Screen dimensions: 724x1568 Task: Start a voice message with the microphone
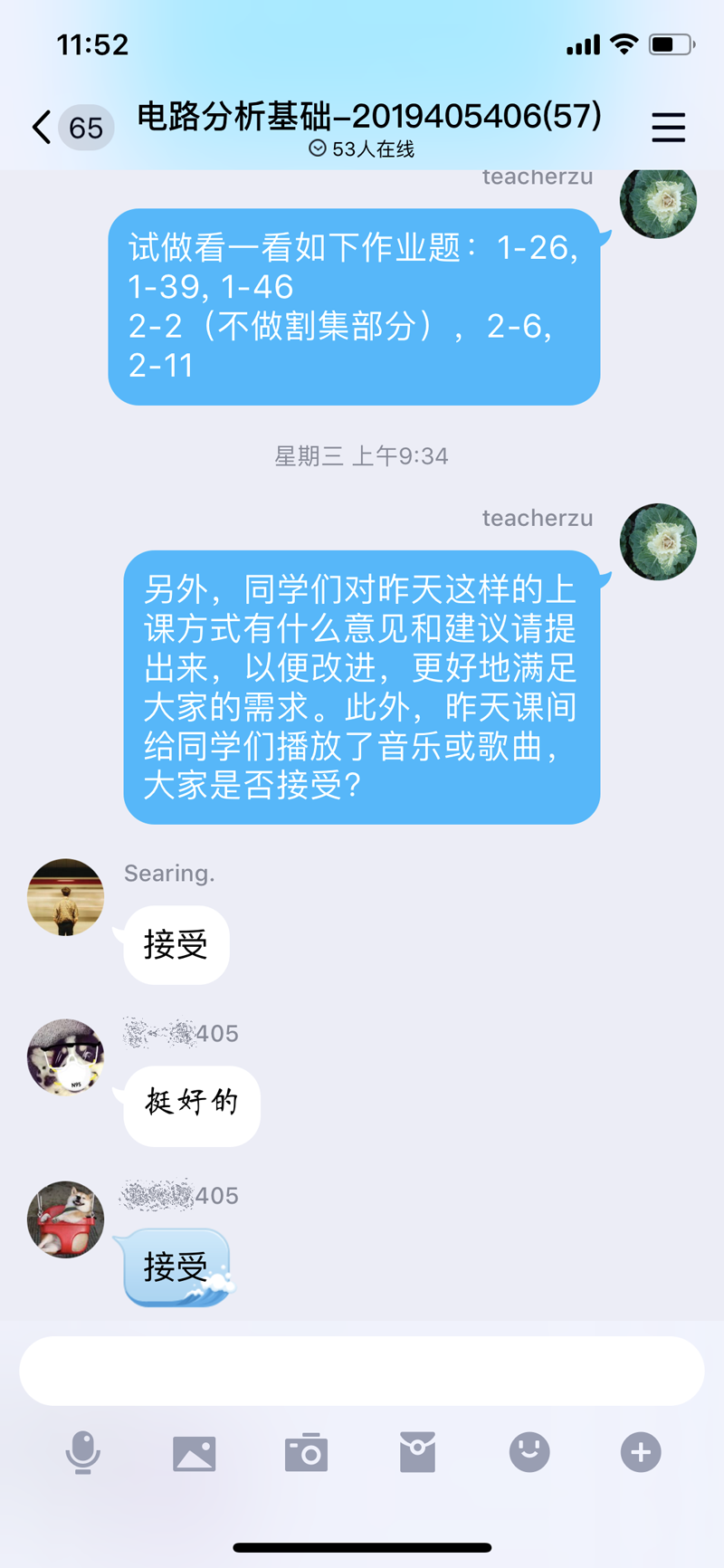(82, 1453)
